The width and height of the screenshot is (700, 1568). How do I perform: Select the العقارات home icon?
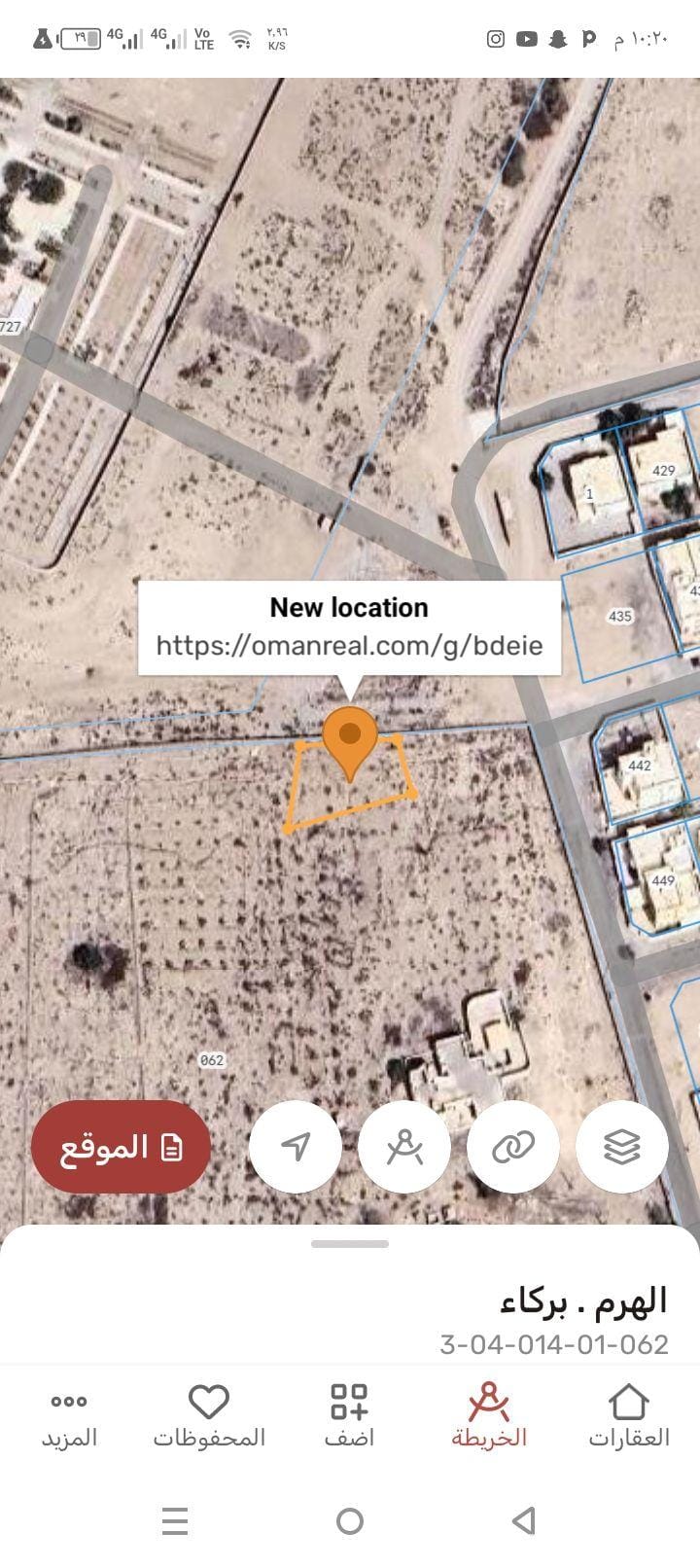(630, 1405)
